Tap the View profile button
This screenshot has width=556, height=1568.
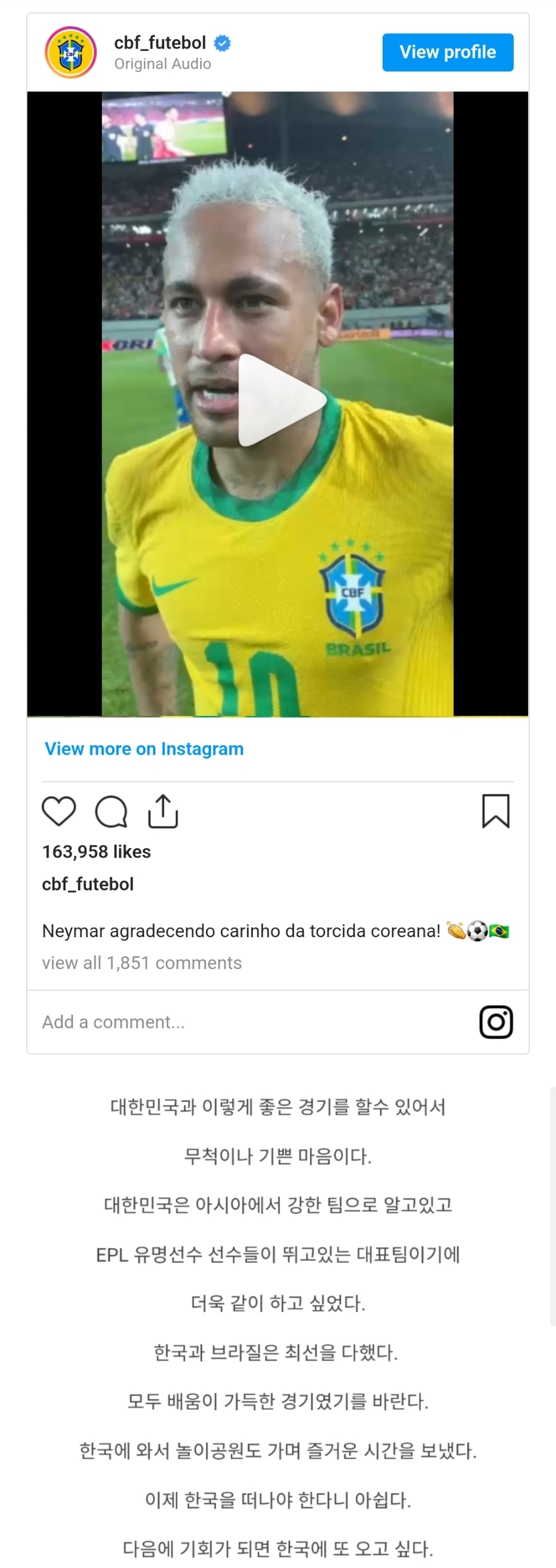pos(447,53)
